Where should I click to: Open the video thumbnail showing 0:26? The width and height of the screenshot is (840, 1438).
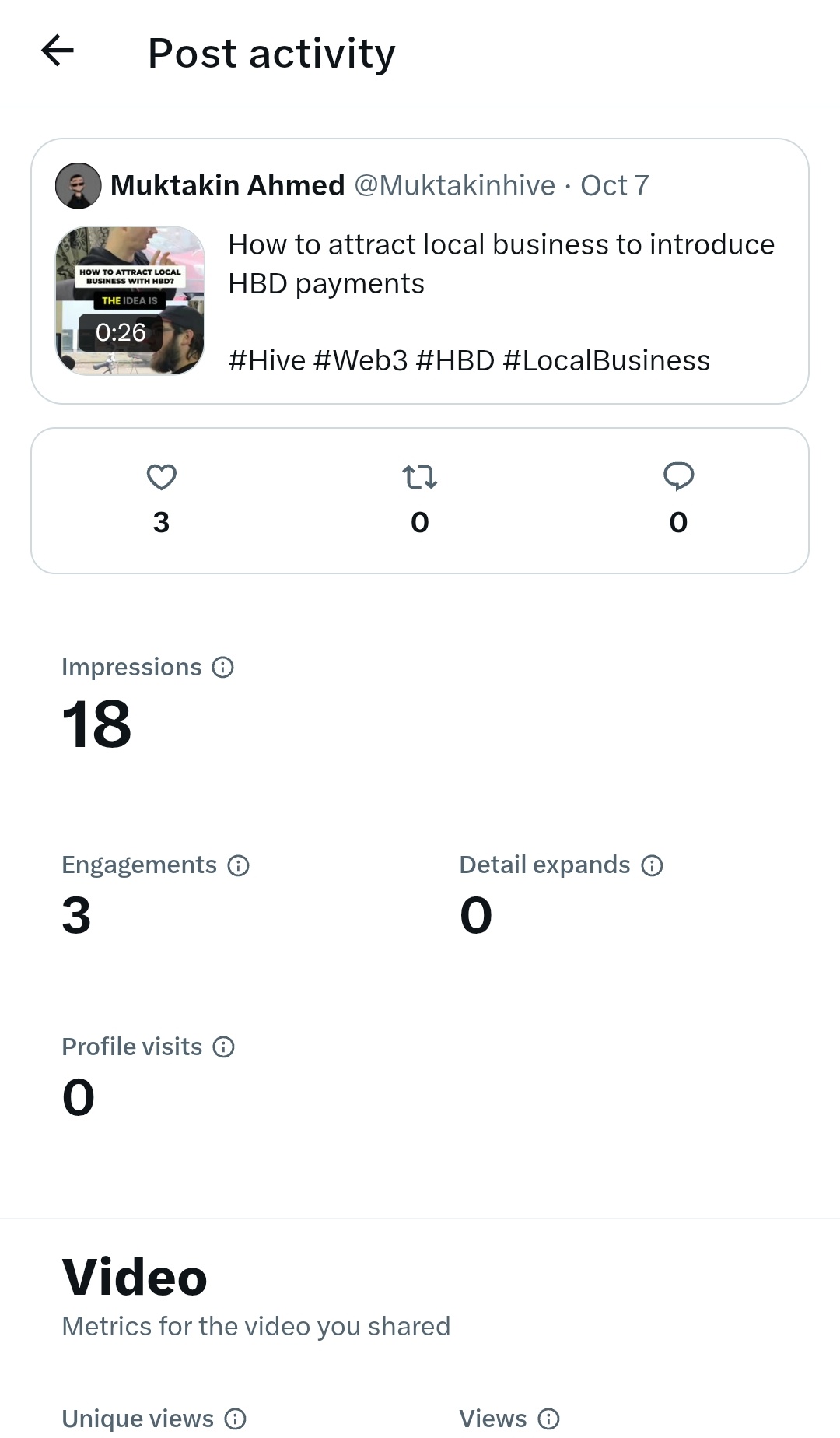(x=130, y=300)
